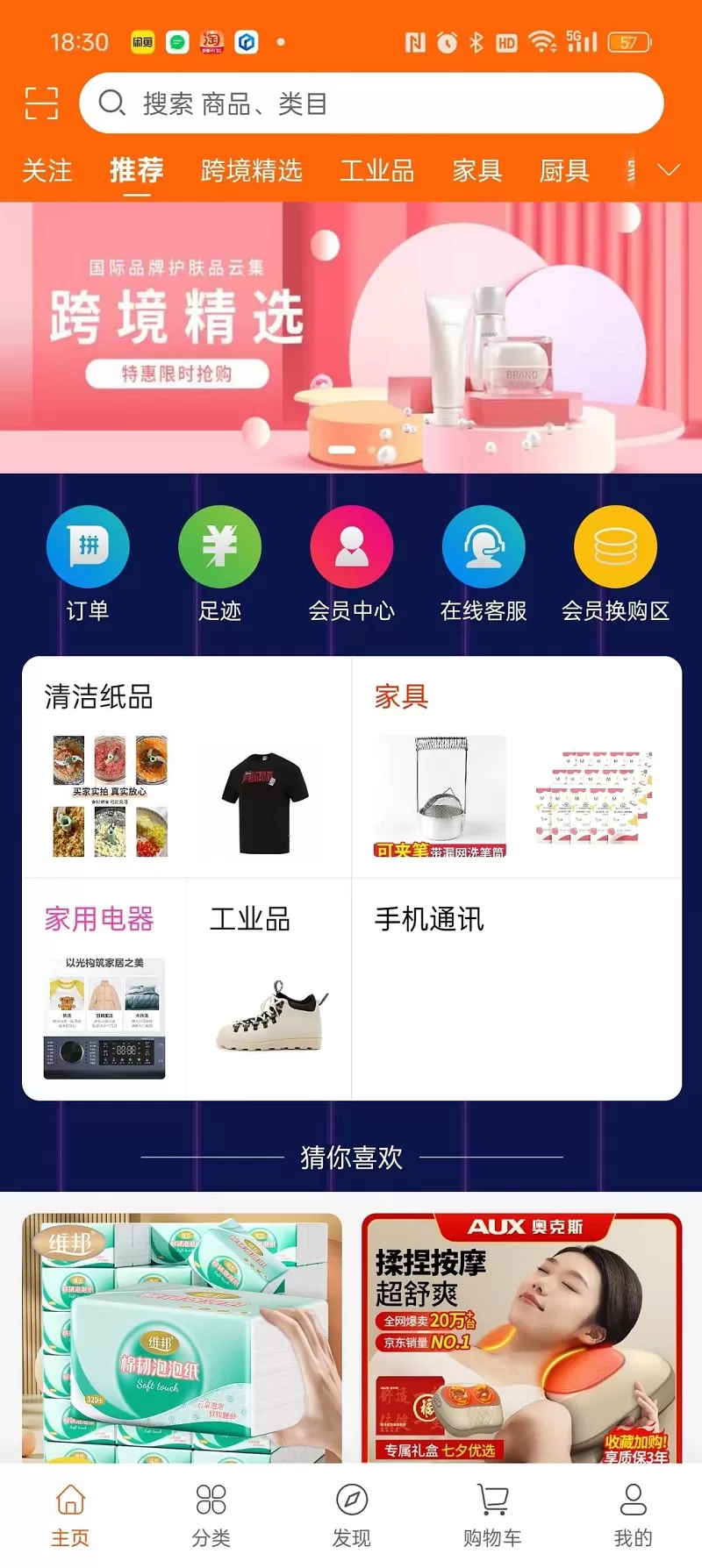
Task: Switch to the 分类 bottom tab
Action: (211, 1515)
